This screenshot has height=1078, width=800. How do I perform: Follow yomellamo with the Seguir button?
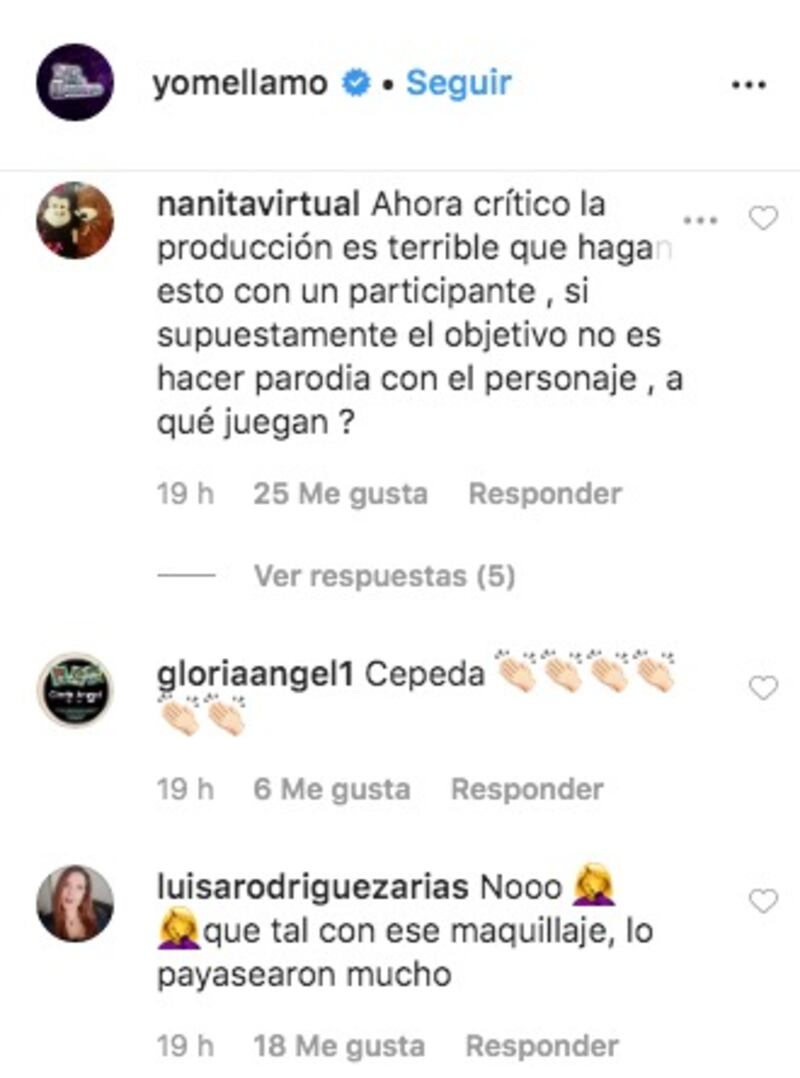point(458,83)
